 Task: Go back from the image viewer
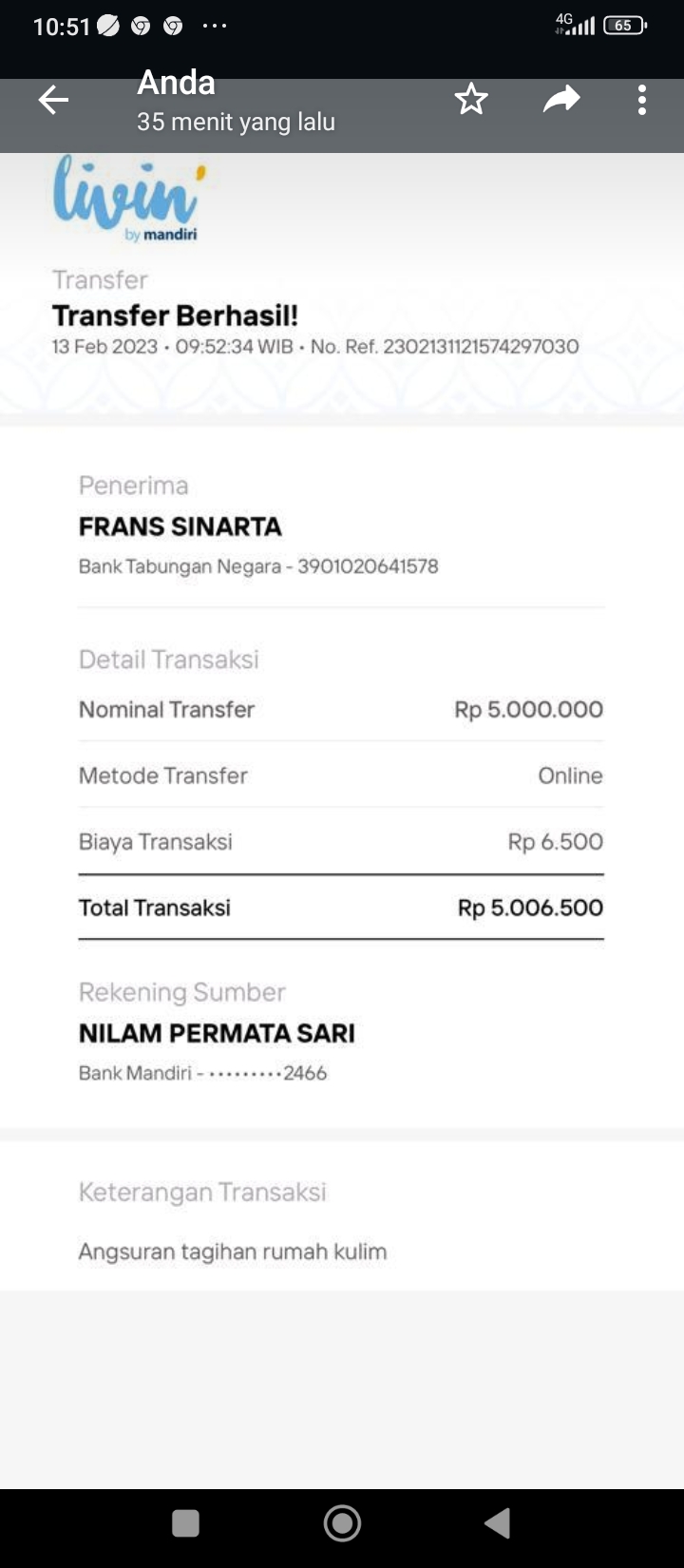click(x=53, y=100)
